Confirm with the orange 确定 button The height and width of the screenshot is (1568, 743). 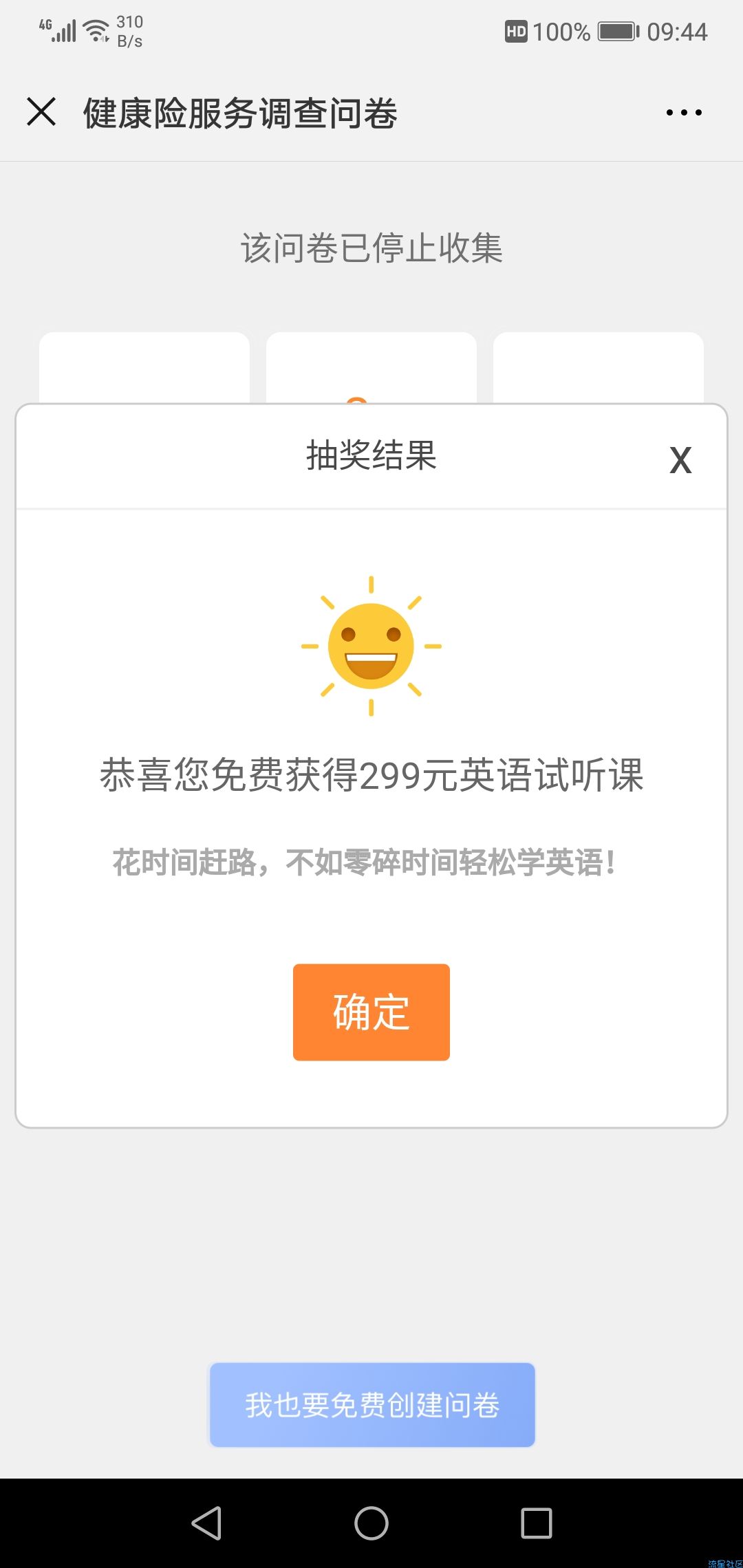371,1012
